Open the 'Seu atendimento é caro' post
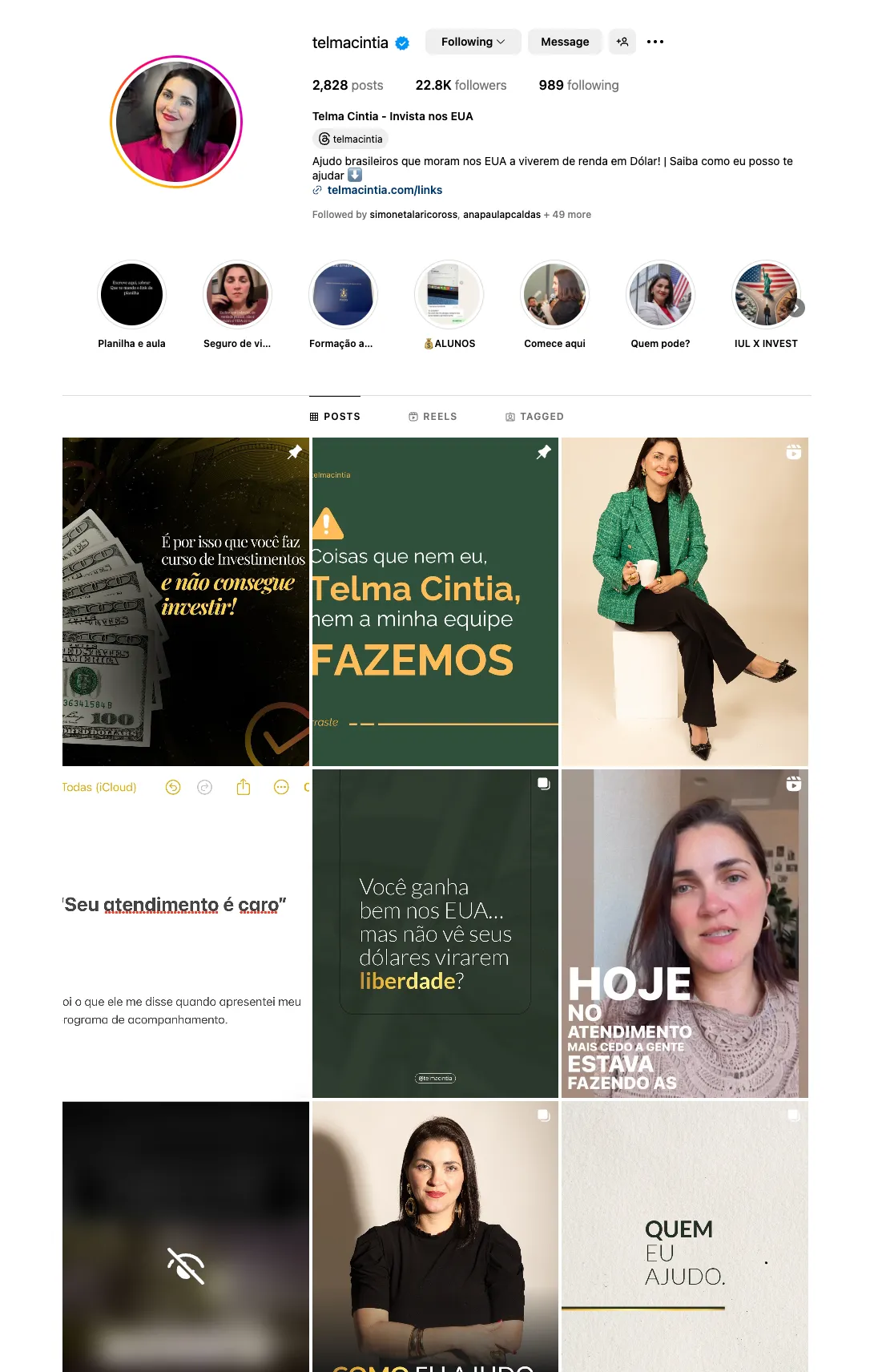The width and height of the screenshot is (878, 1372). click(x=185, y=934)
